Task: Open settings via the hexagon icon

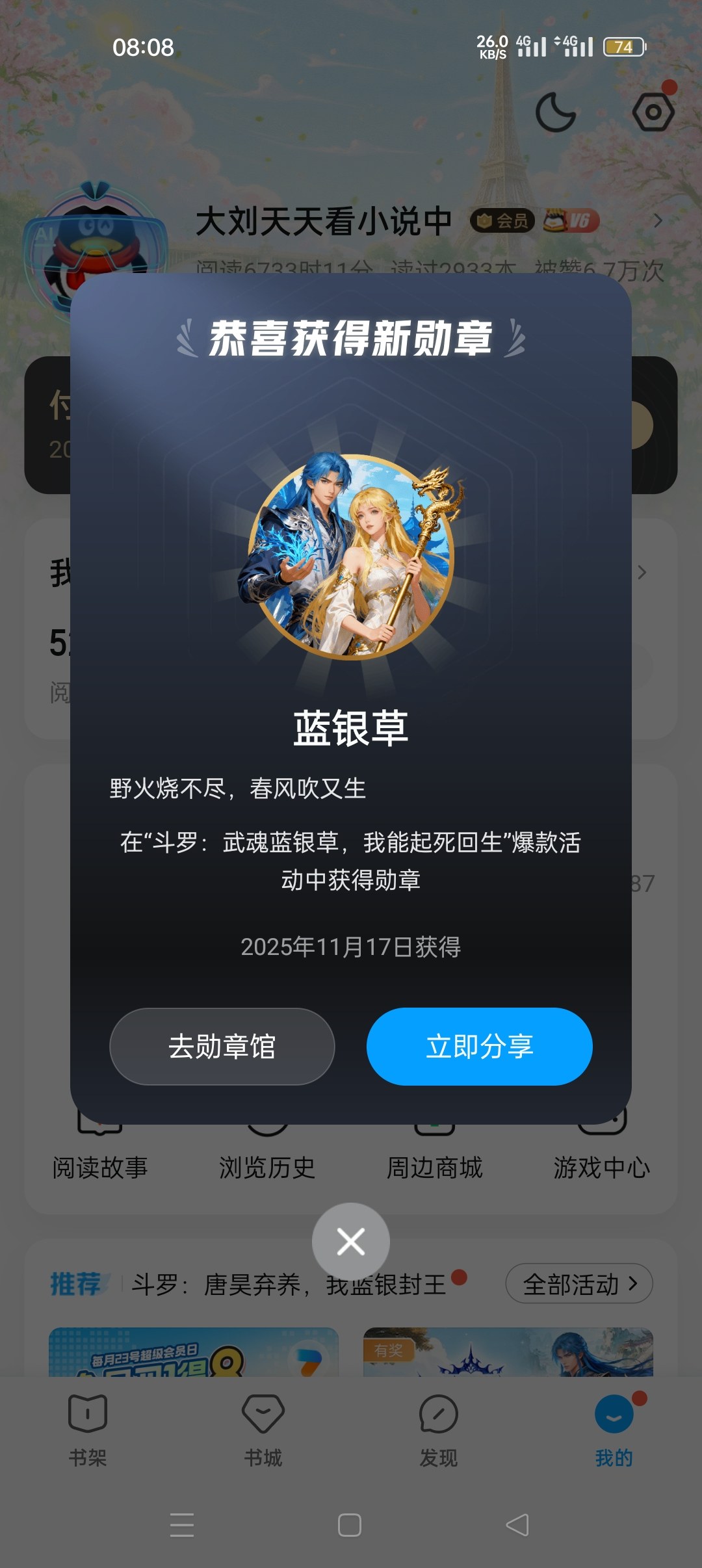Action: (x=653, y=112)
